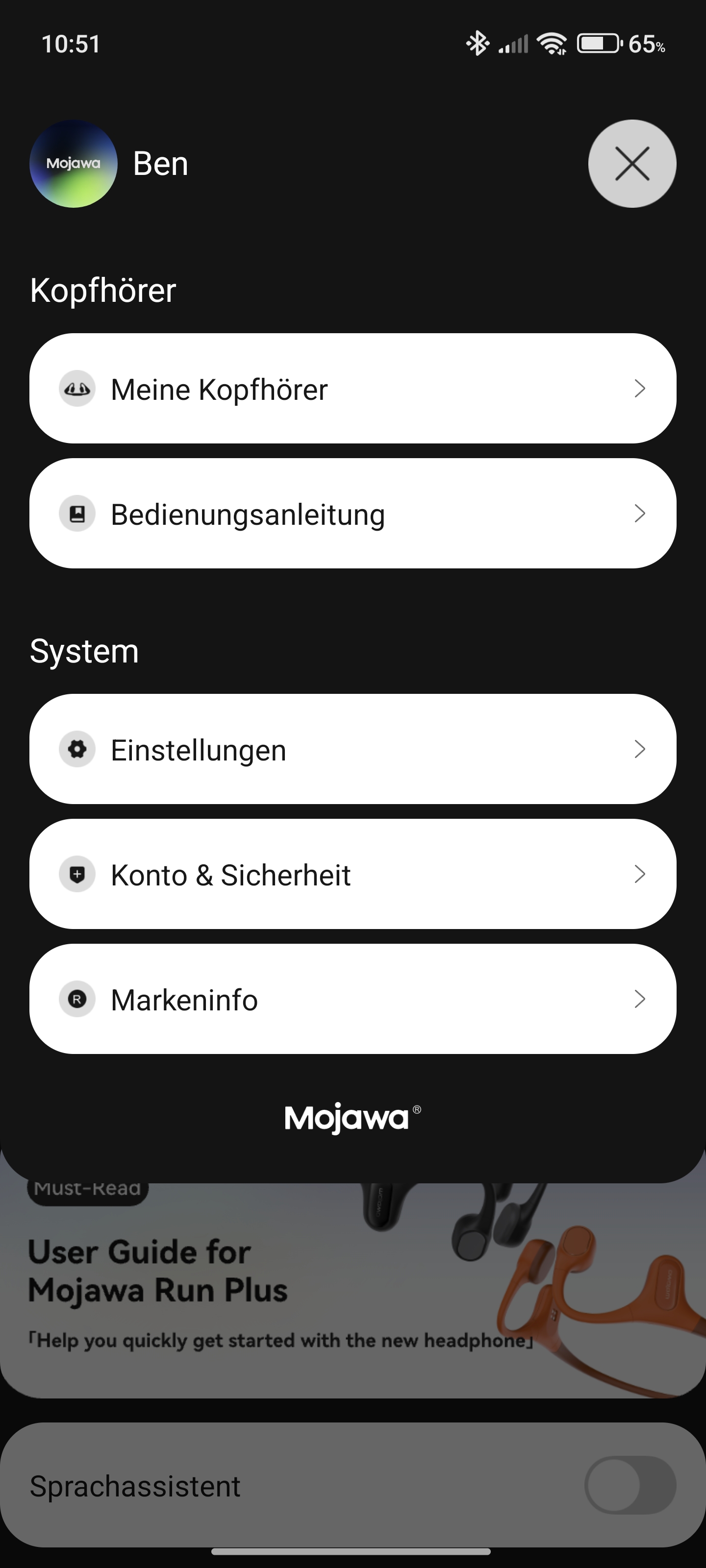This screenshot has height=1568, width=706.
Task: View Markeninfo
Action: (x=353, y=999)
